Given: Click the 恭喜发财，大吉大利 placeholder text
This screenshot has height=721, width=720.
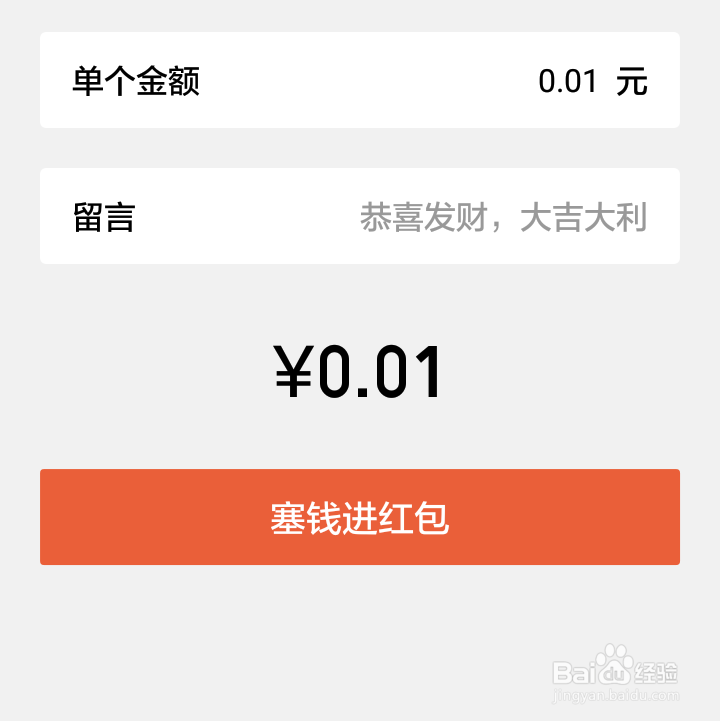Looking at the screenshot, I should pos(503,216).
